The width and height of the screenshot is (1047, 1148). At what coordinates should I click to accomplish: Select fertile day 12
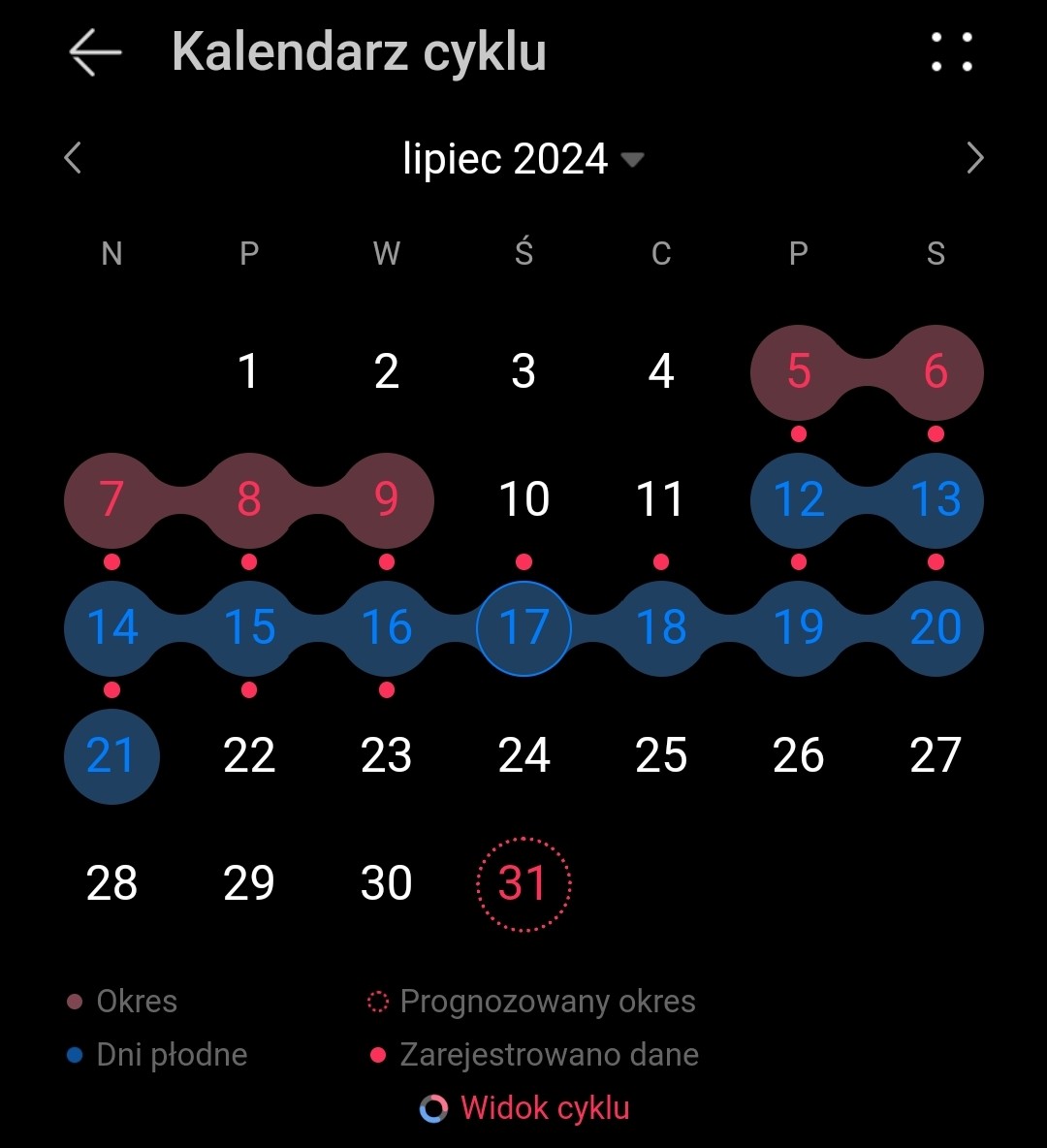[799, 500]
